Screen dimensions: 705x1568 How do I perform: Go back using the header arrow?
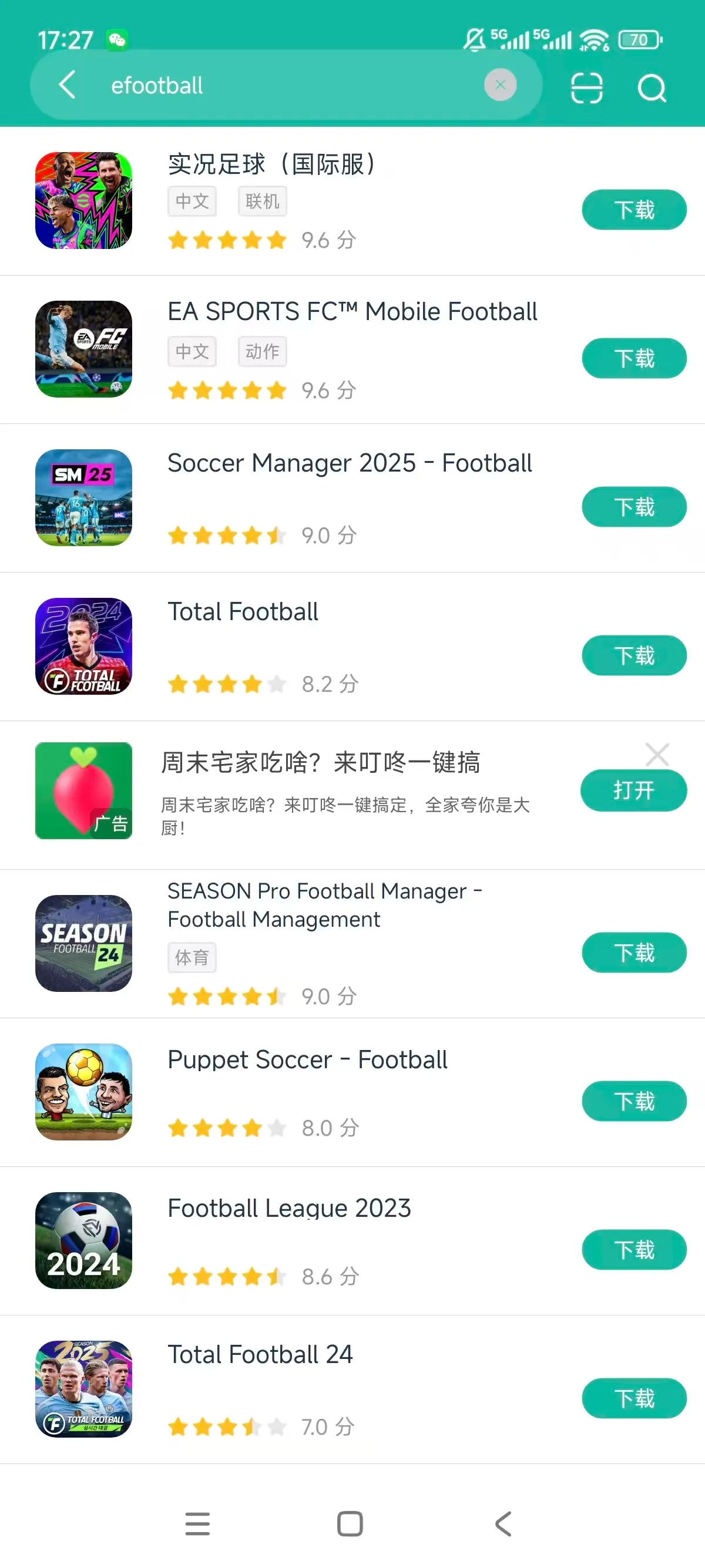(68, 85)
